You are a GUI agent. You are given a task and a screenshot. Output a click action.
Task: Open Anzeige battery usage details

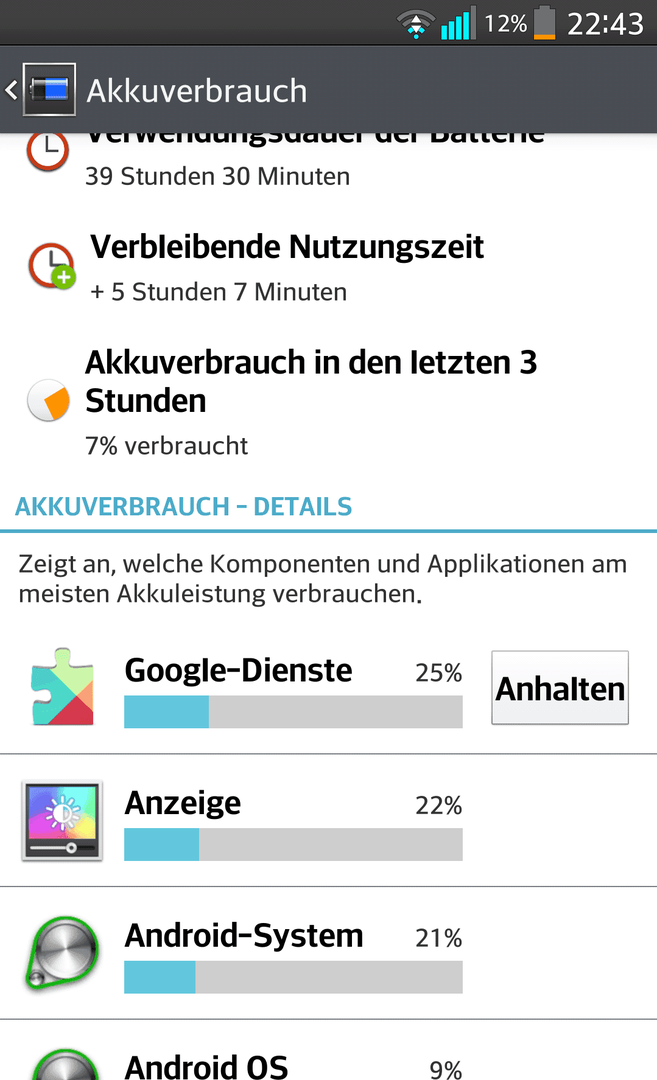(x=328, y=820)
